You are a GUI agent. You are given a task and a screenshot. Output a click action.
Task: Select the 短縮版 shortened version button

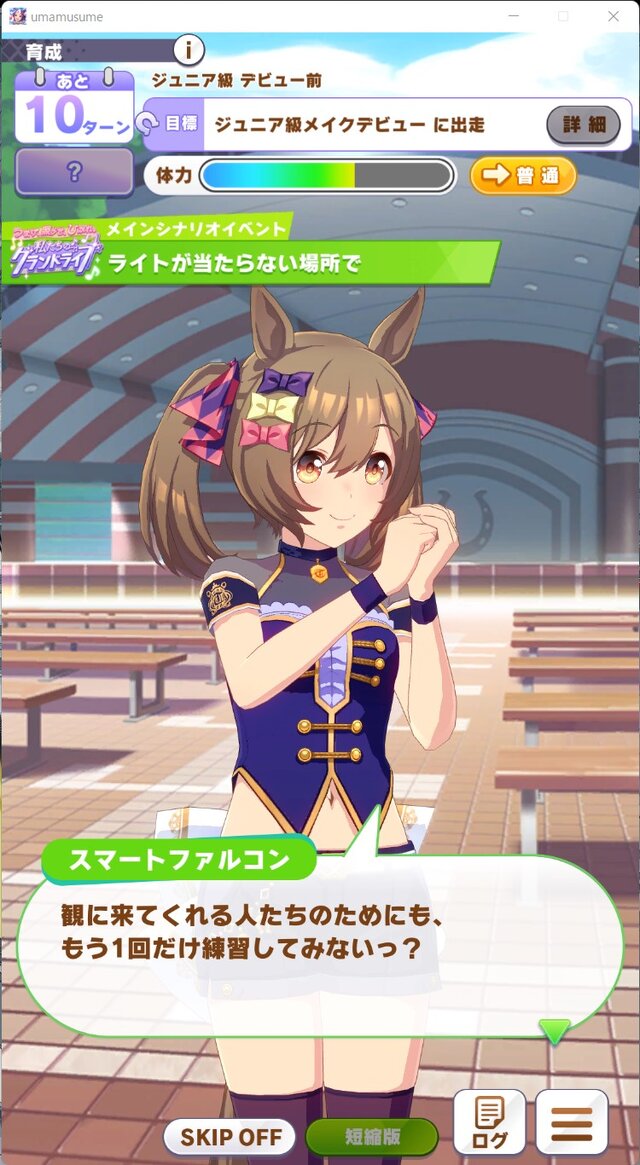pos(372,1137)
